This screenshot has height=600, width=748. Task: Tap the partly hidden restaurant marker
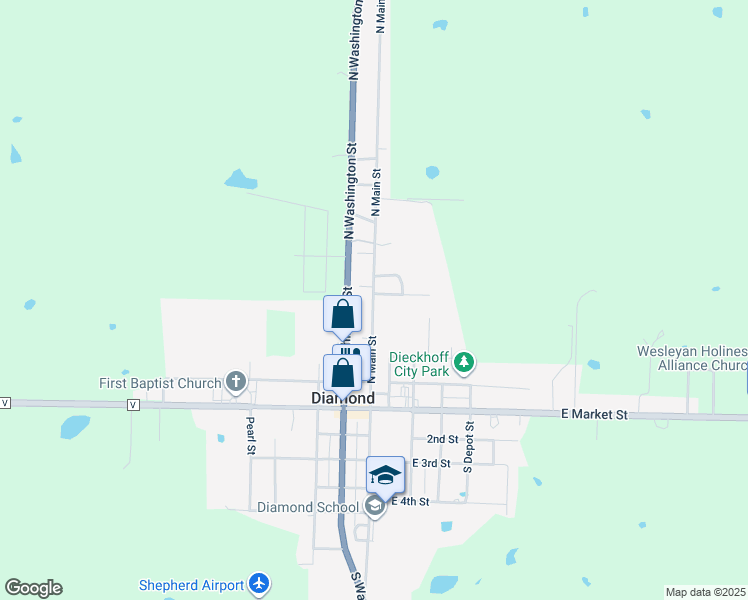pyautogui.click(x=354, y=351)
